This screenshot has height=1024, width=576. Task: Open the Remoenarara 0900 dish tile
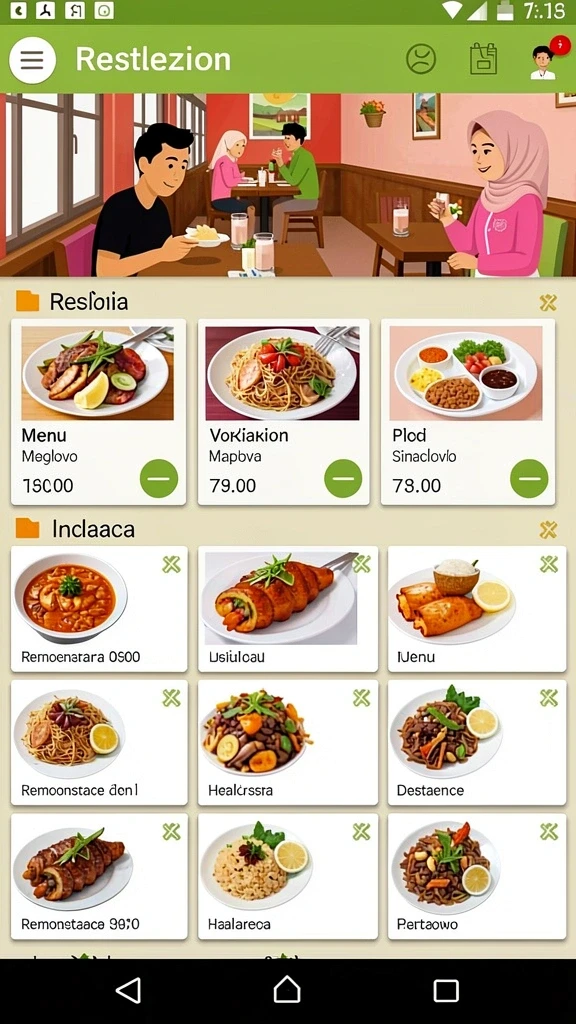click(x=99, y=609)
